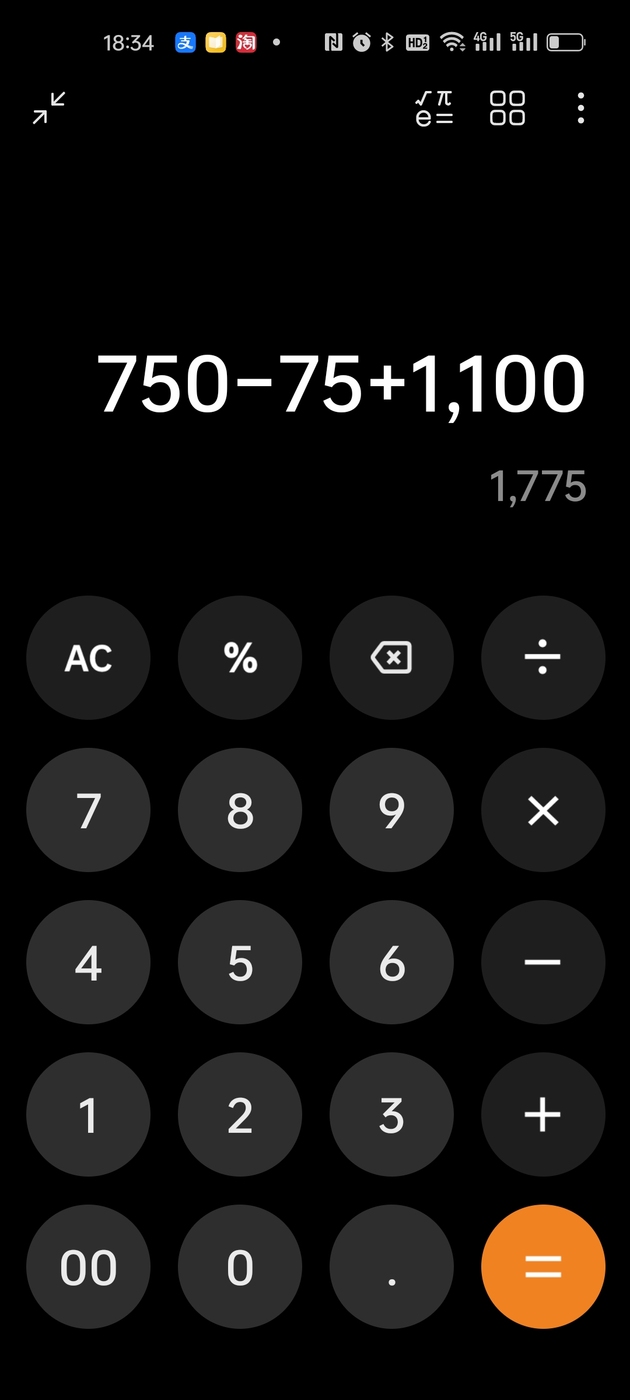630x1400 pixels.
Task: Enter the digit 3
Action: click(392, 1114)
